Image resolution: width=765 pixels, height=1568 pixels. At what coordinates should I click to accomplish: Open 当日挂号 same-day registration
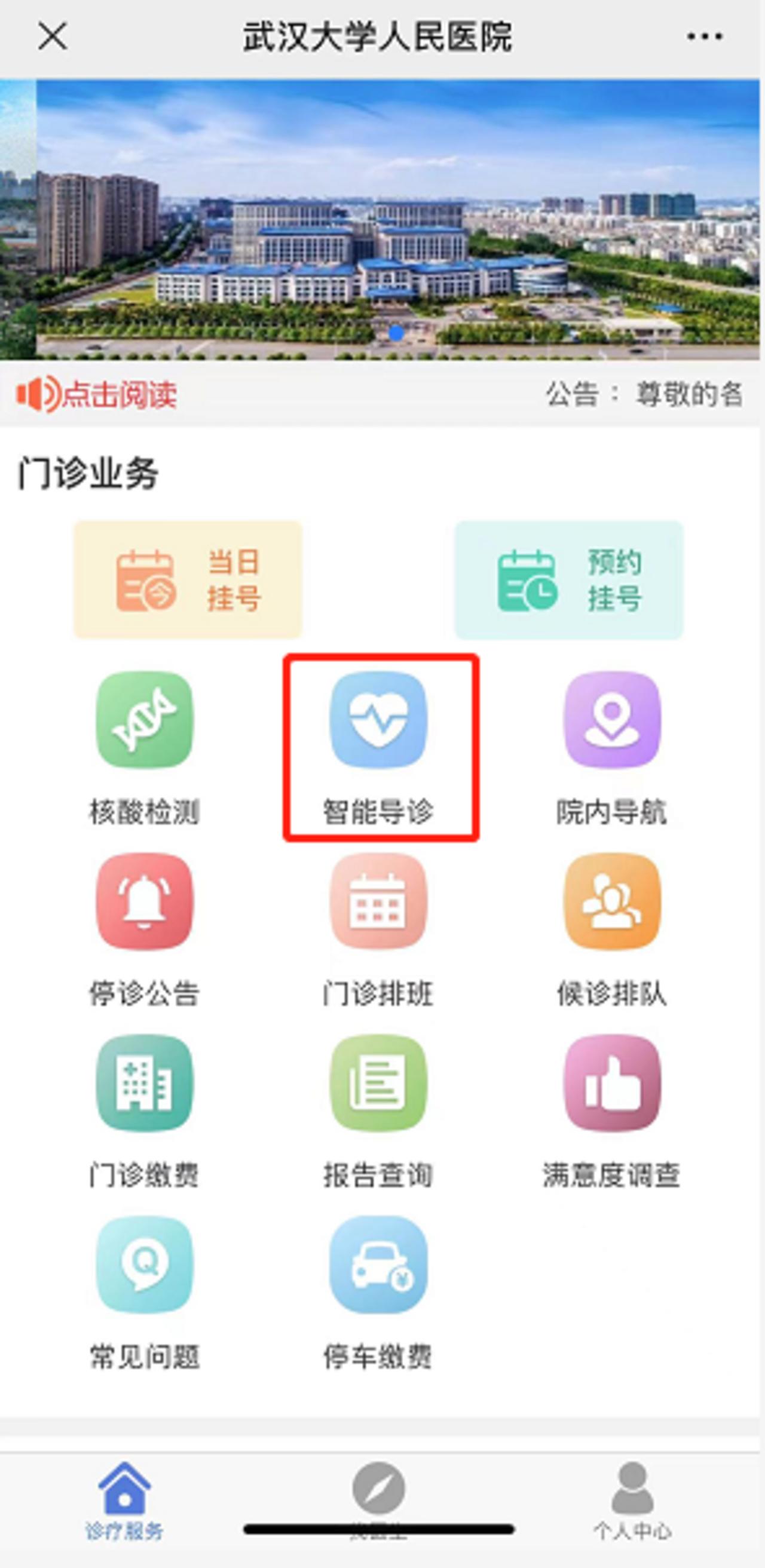[x=188, y=579]
